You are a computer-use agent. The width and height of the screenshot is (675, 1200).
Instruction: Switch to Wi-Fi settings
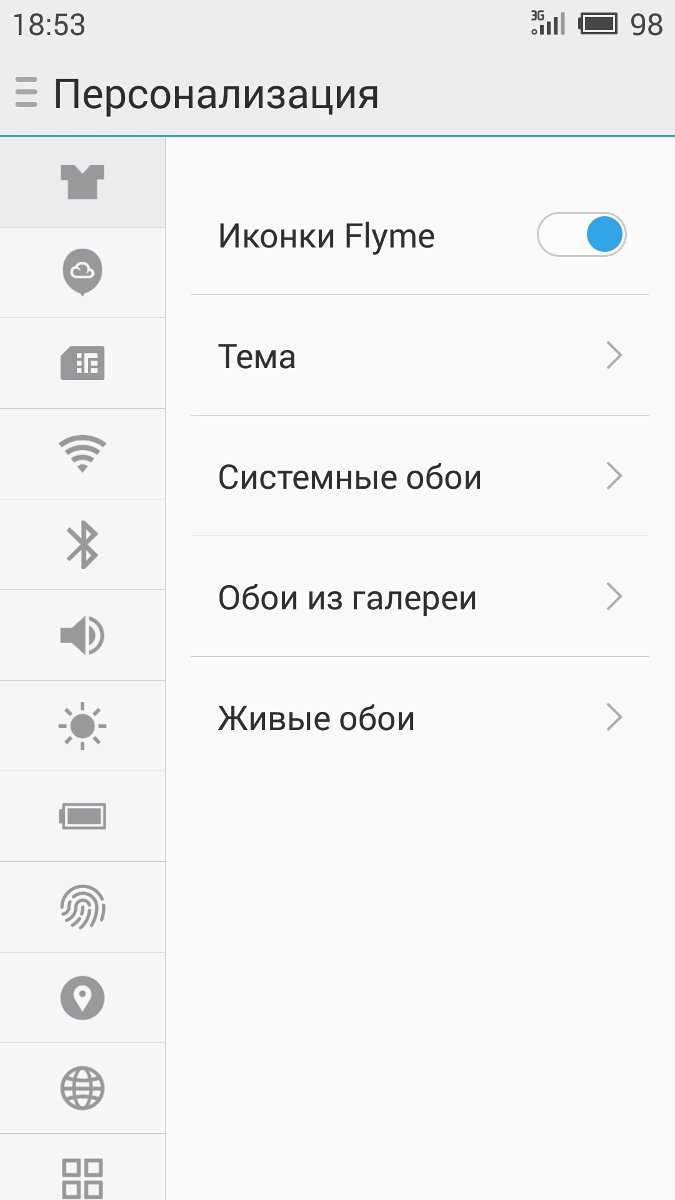(82, 454)
